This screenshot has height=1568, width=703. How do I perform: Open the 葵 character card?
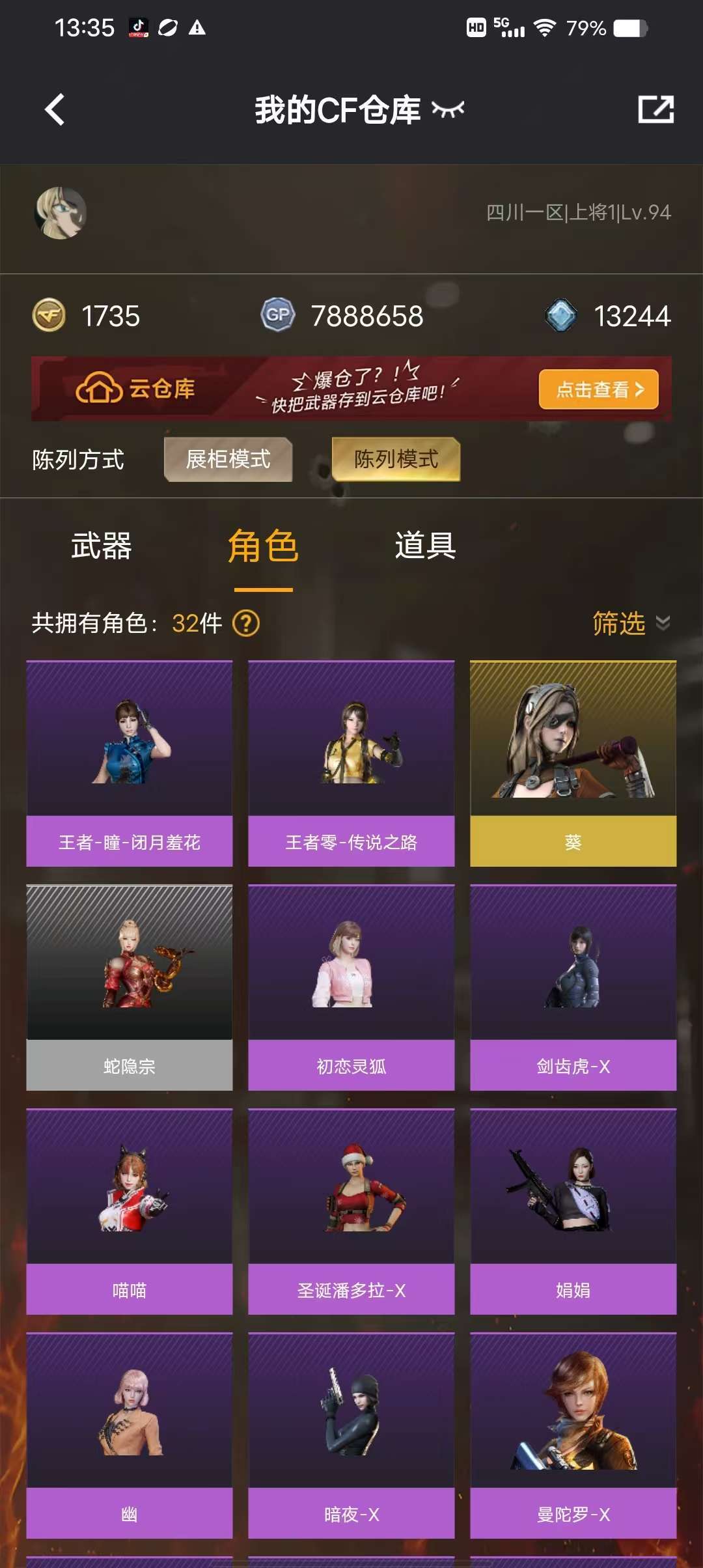(x=573, y=763)
